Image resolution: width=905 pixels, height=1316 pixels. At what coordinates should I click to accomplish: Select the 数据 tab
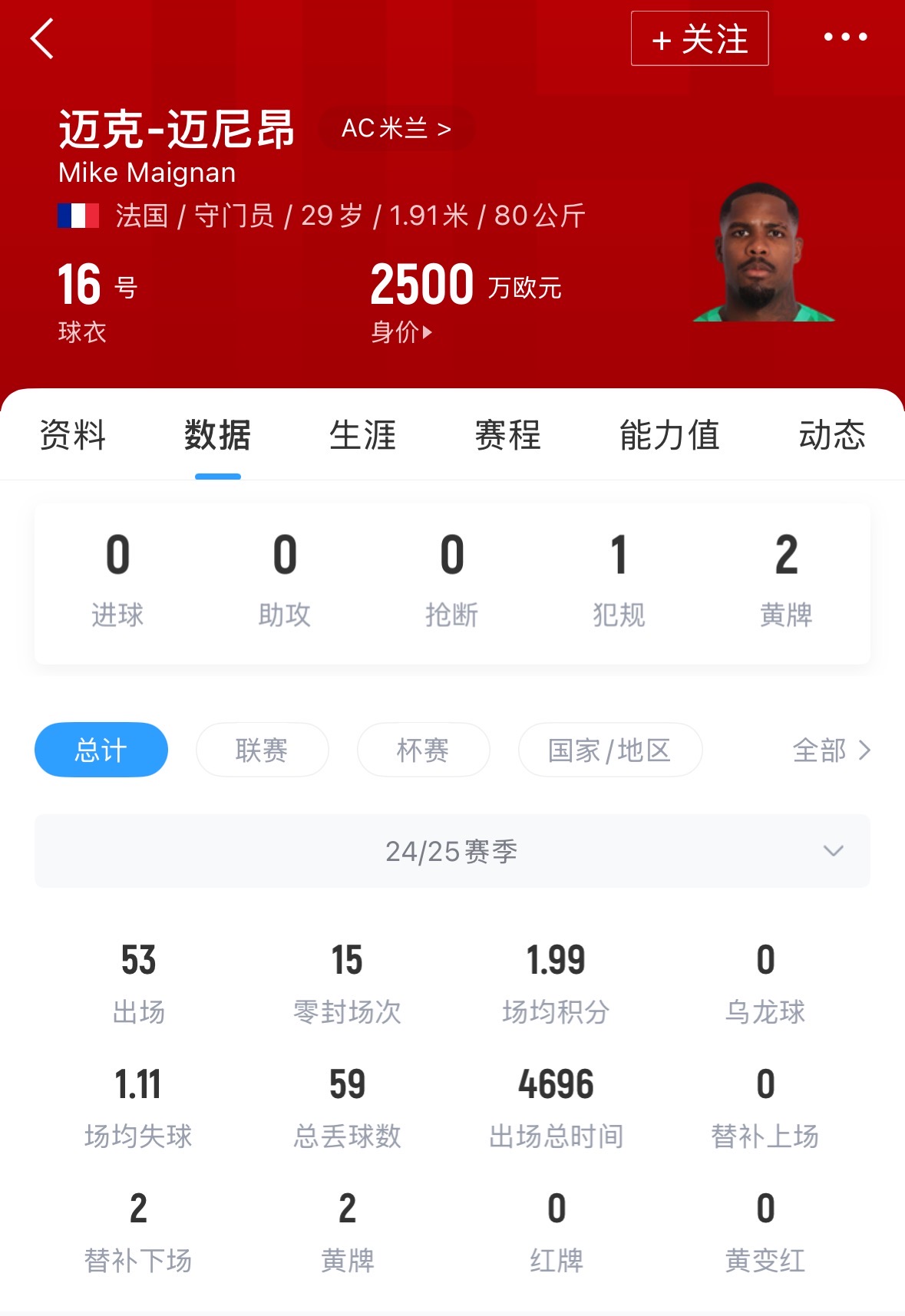tap(217, 435)
